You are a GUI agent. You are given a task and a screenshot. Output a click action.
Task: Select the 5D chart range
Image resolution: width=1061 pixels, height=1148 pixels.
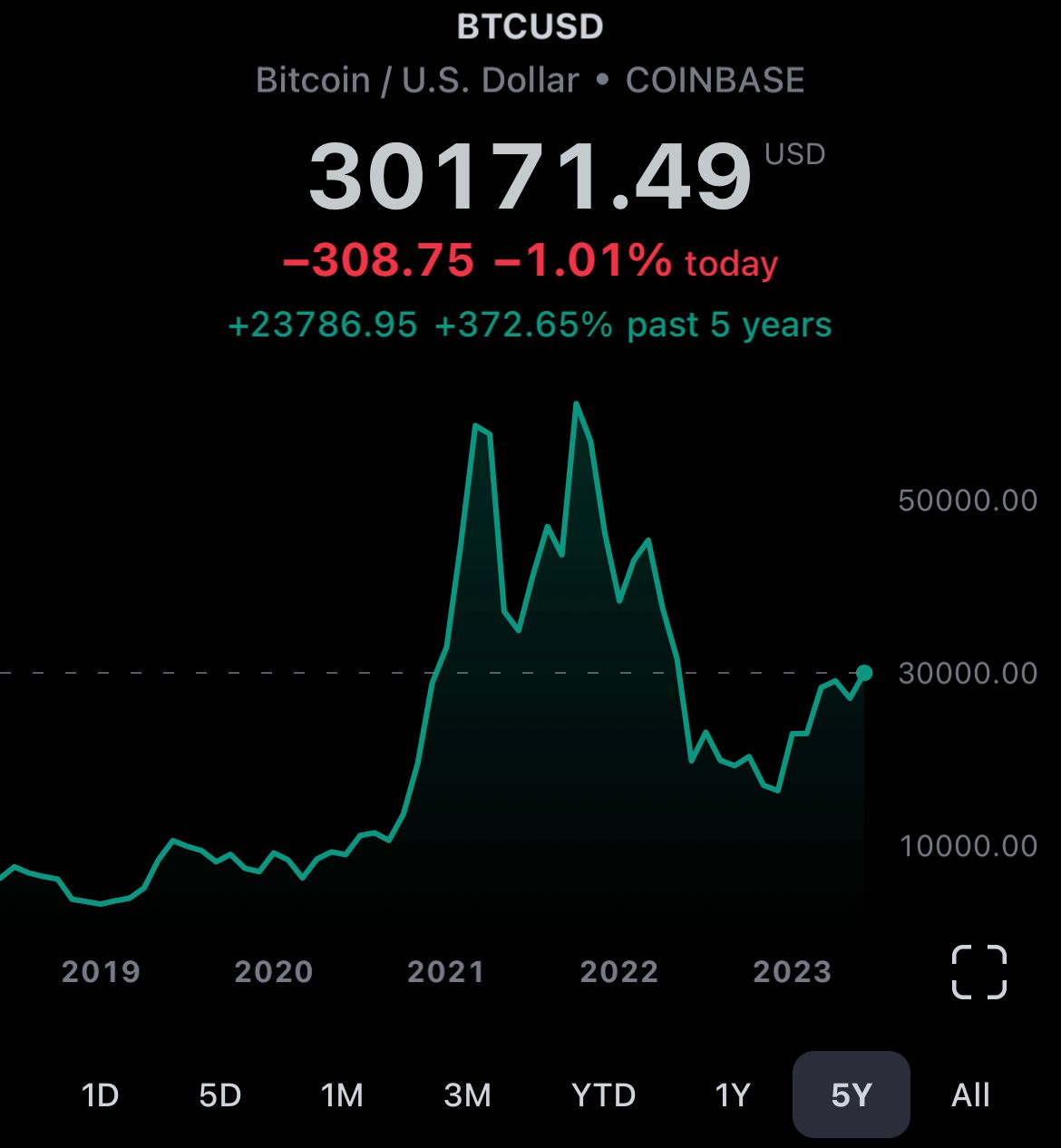click(220, 1095)
